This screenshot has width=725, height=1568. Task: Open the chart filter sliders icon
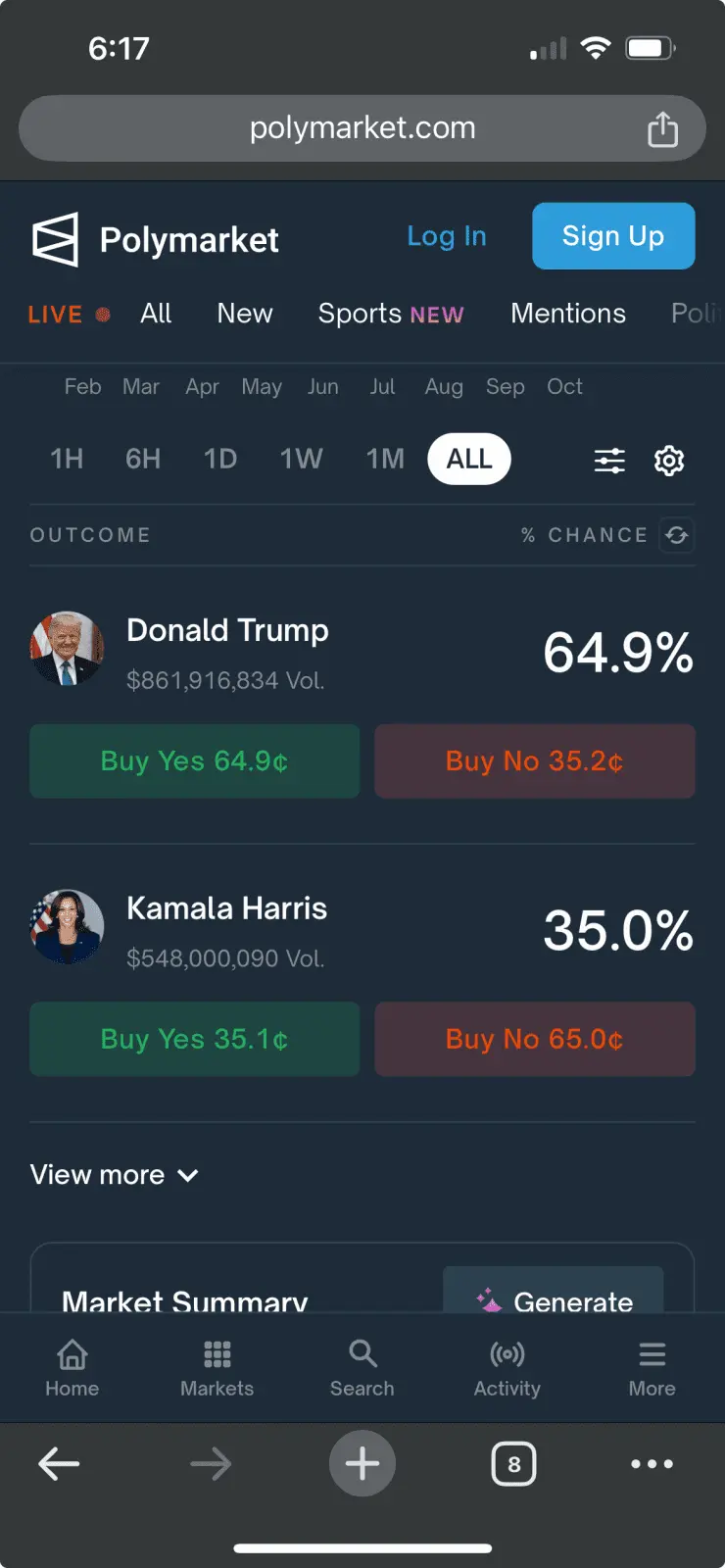pos(609,460)
